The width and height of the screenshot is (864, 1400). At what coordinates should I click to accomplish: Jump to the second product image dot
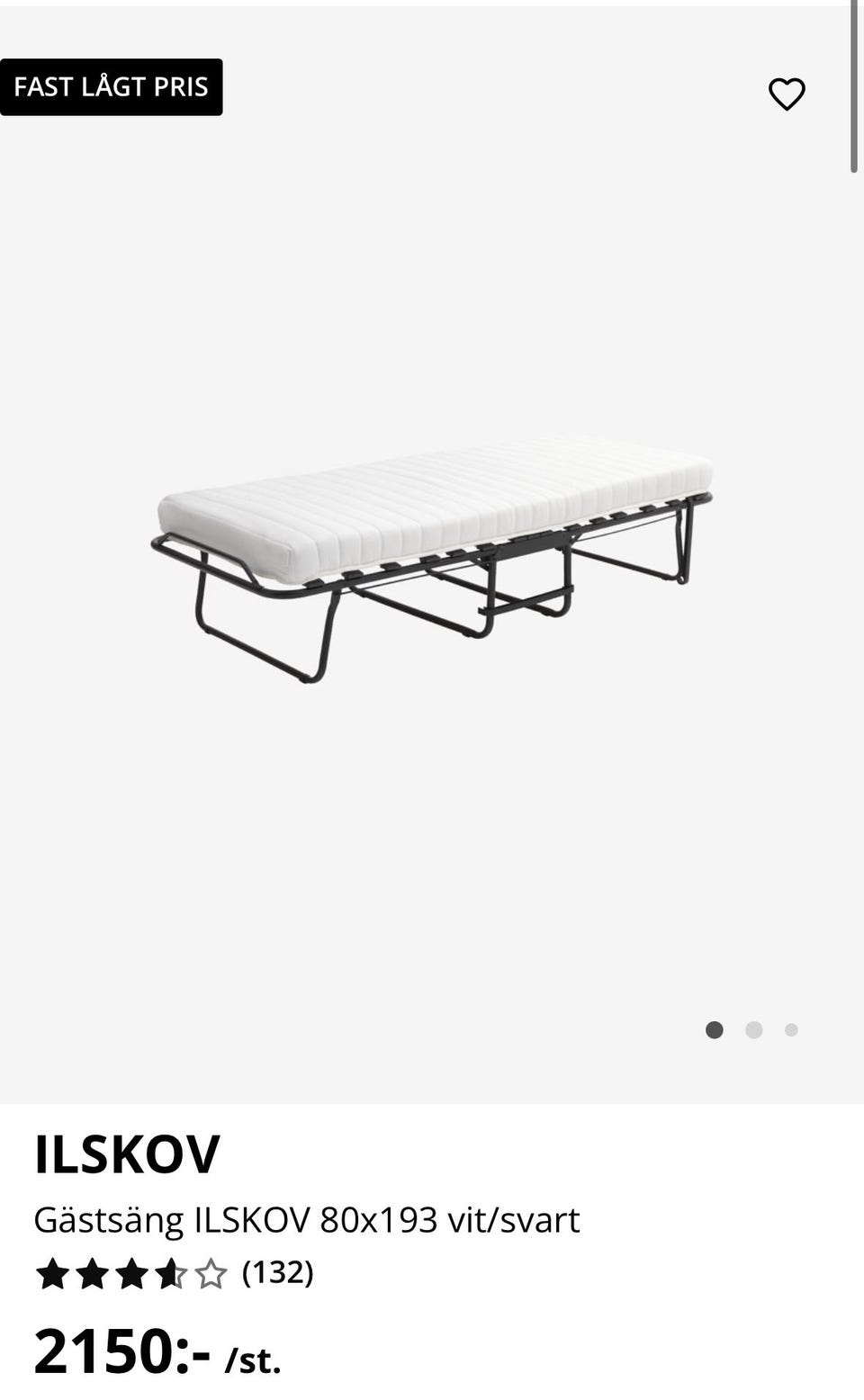pos(754,1030)
